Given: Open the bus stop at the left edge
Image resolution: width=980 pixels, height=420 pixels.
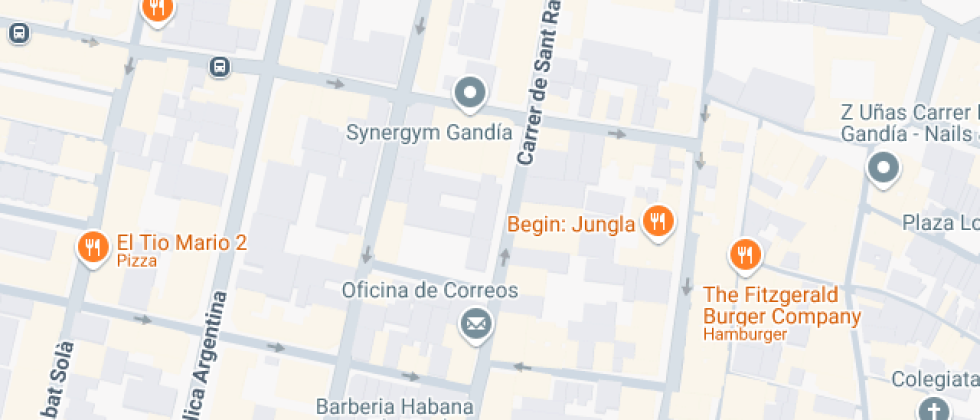Looking at the screenshot, I should click(x=19, y=33).
